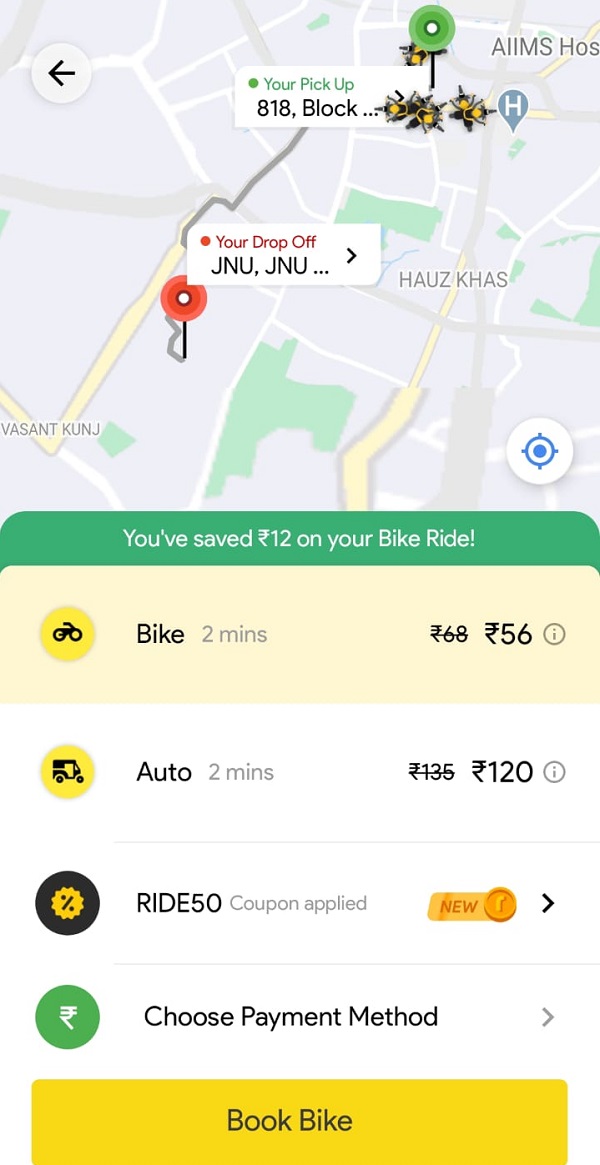
Task: View Bike fare info details
Action: click(x=554, y=634)
